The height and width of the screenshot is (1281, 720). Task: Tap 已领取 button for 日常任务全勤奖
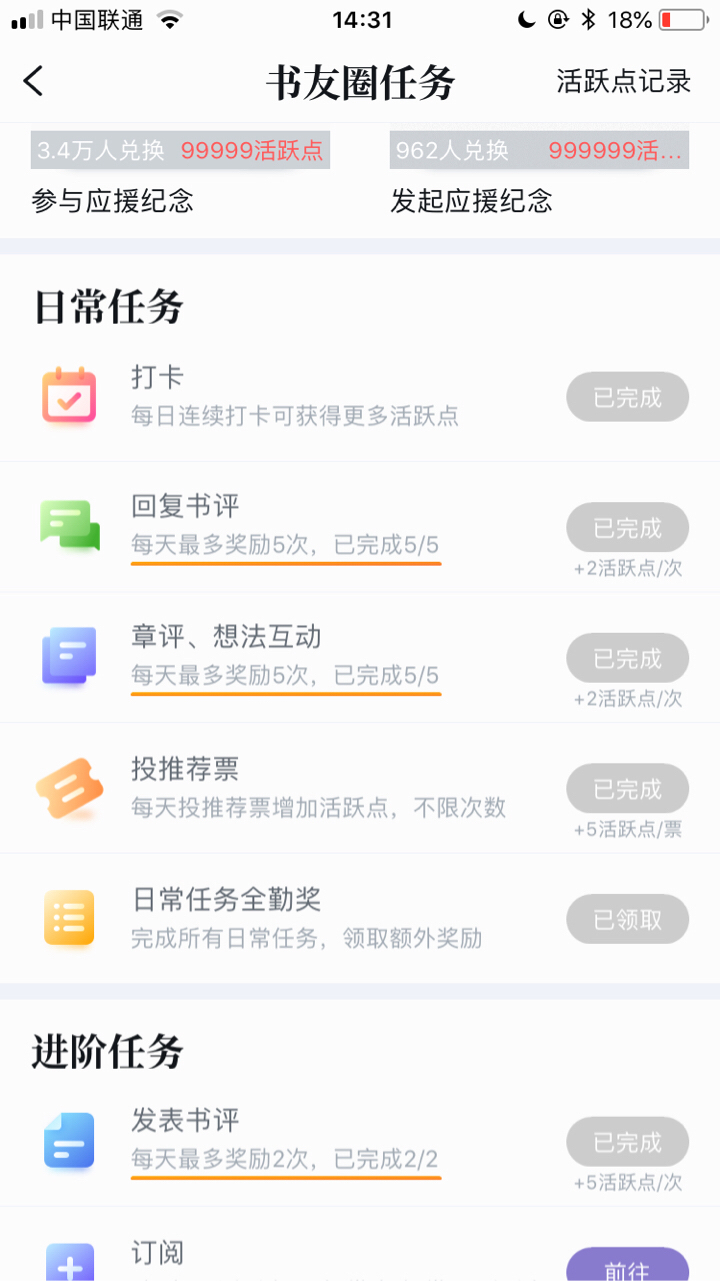click(x=627, y=919)
